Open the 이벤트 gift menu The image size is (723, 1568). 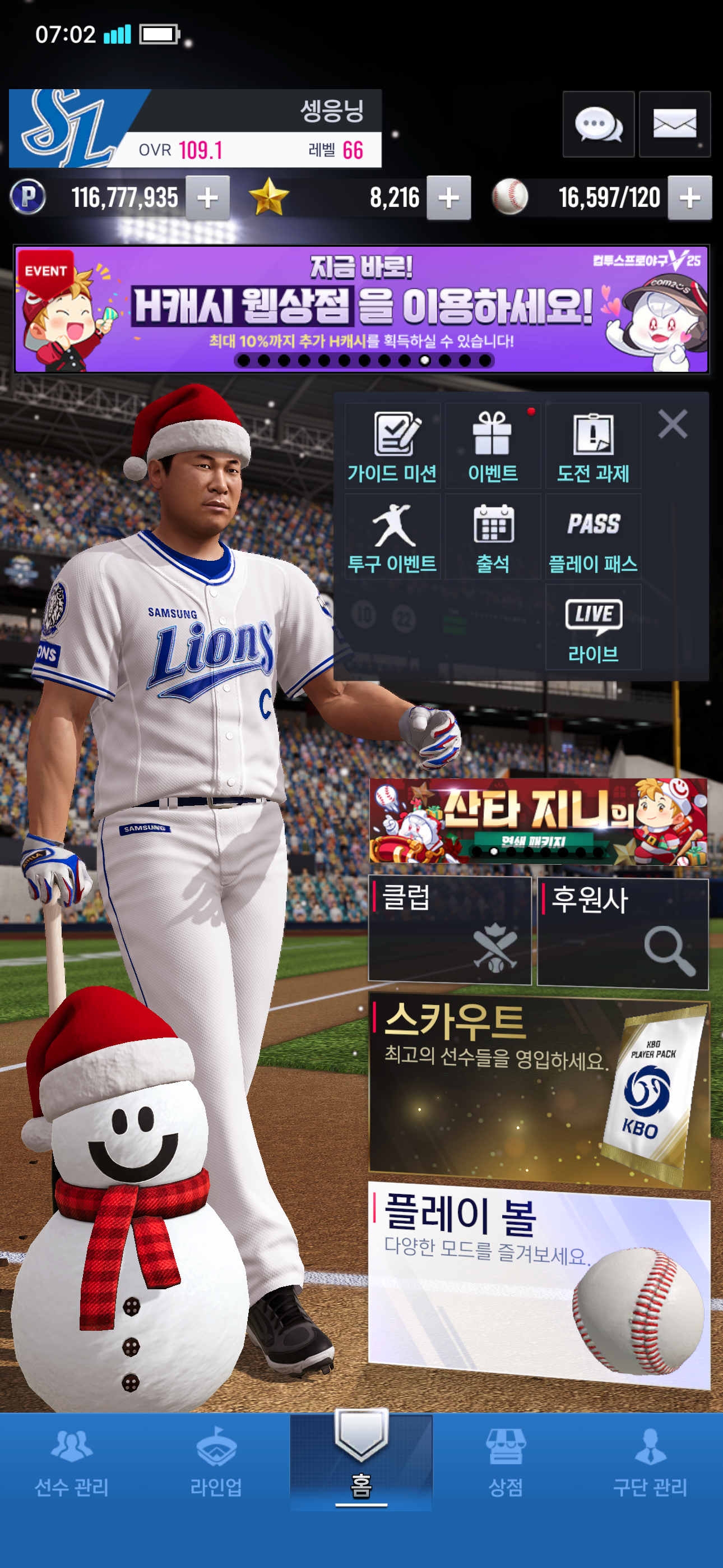click(492, 447)
